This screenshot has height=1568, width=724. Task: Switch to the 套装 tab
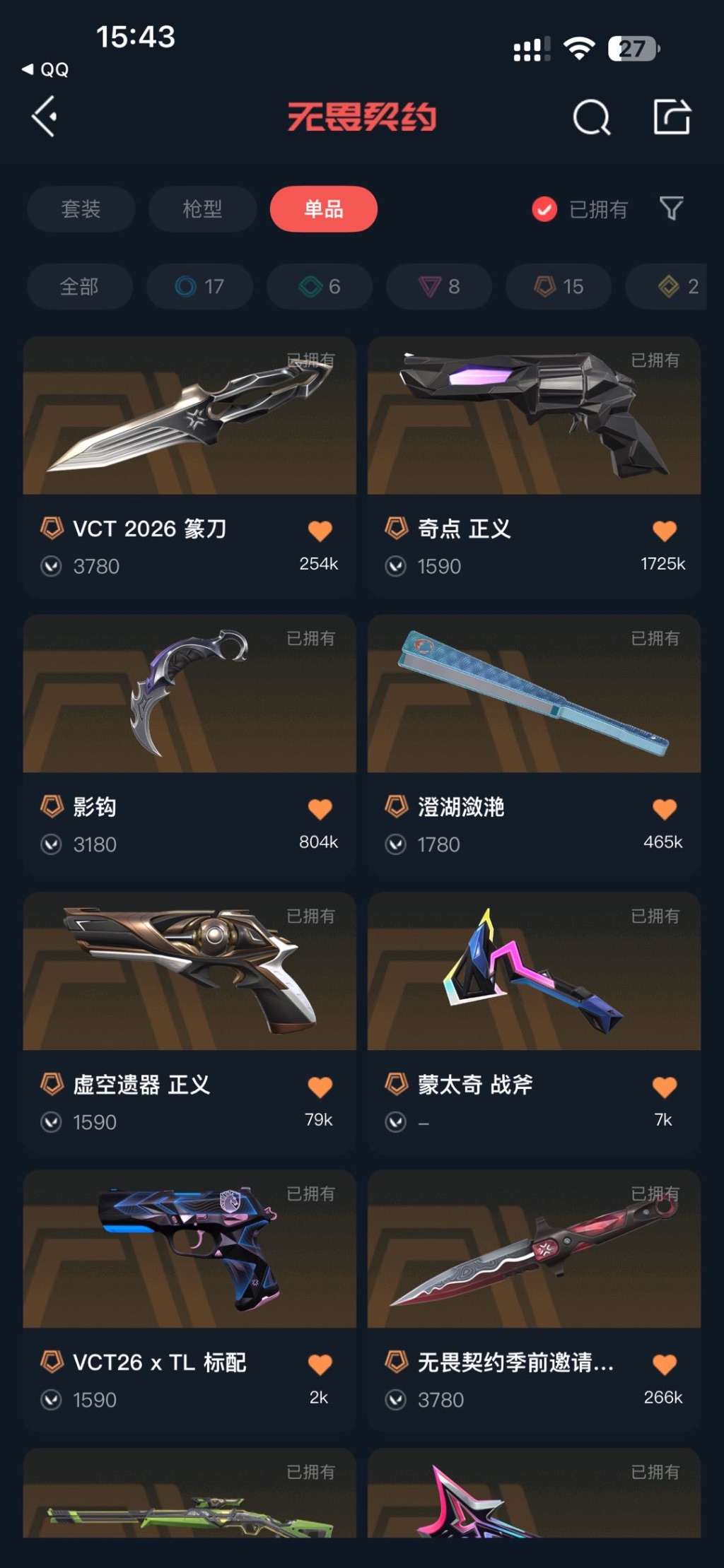[81, 209]
